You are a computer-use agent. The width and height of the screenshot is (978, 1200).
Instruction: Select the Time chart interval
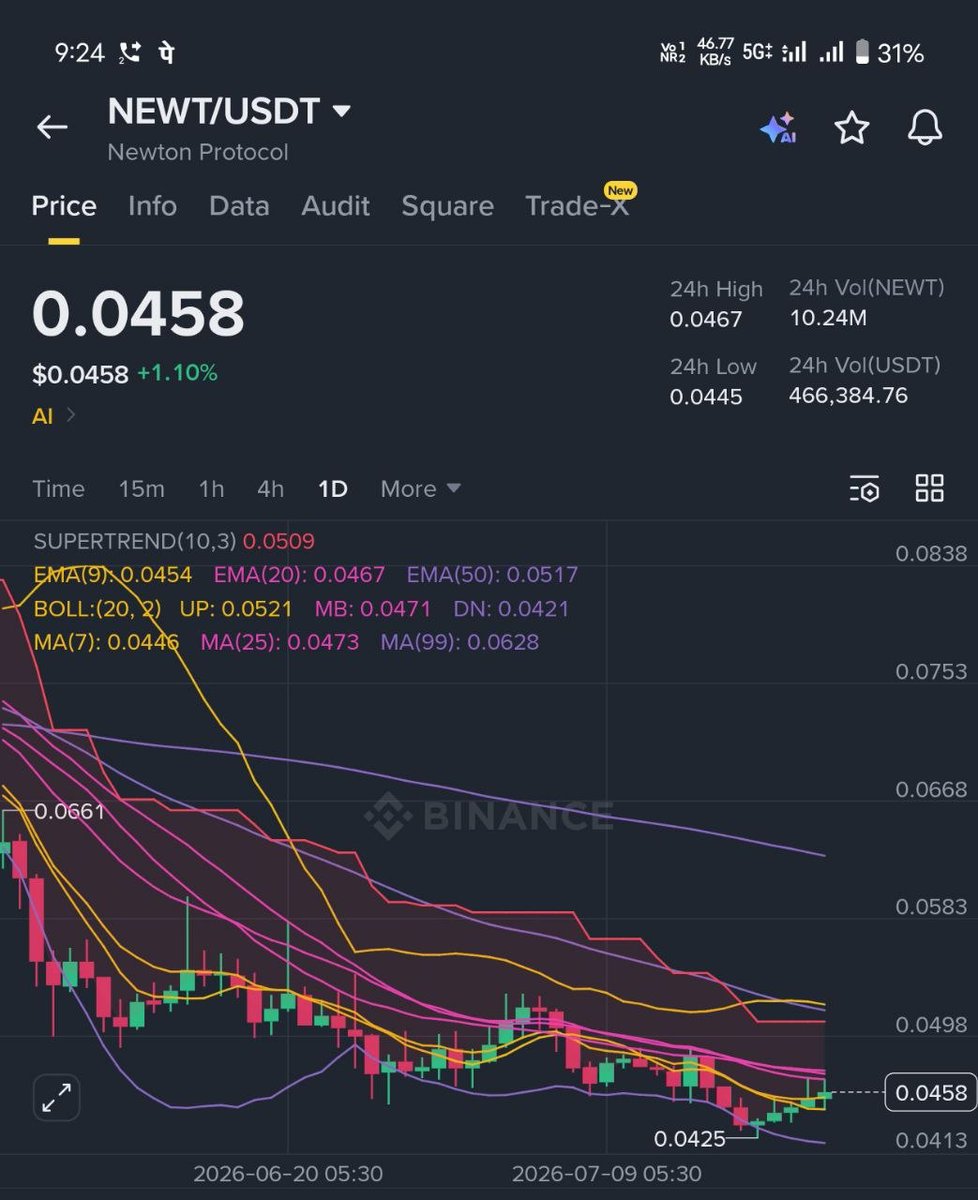pyautogui.click(x=58, y=489)
